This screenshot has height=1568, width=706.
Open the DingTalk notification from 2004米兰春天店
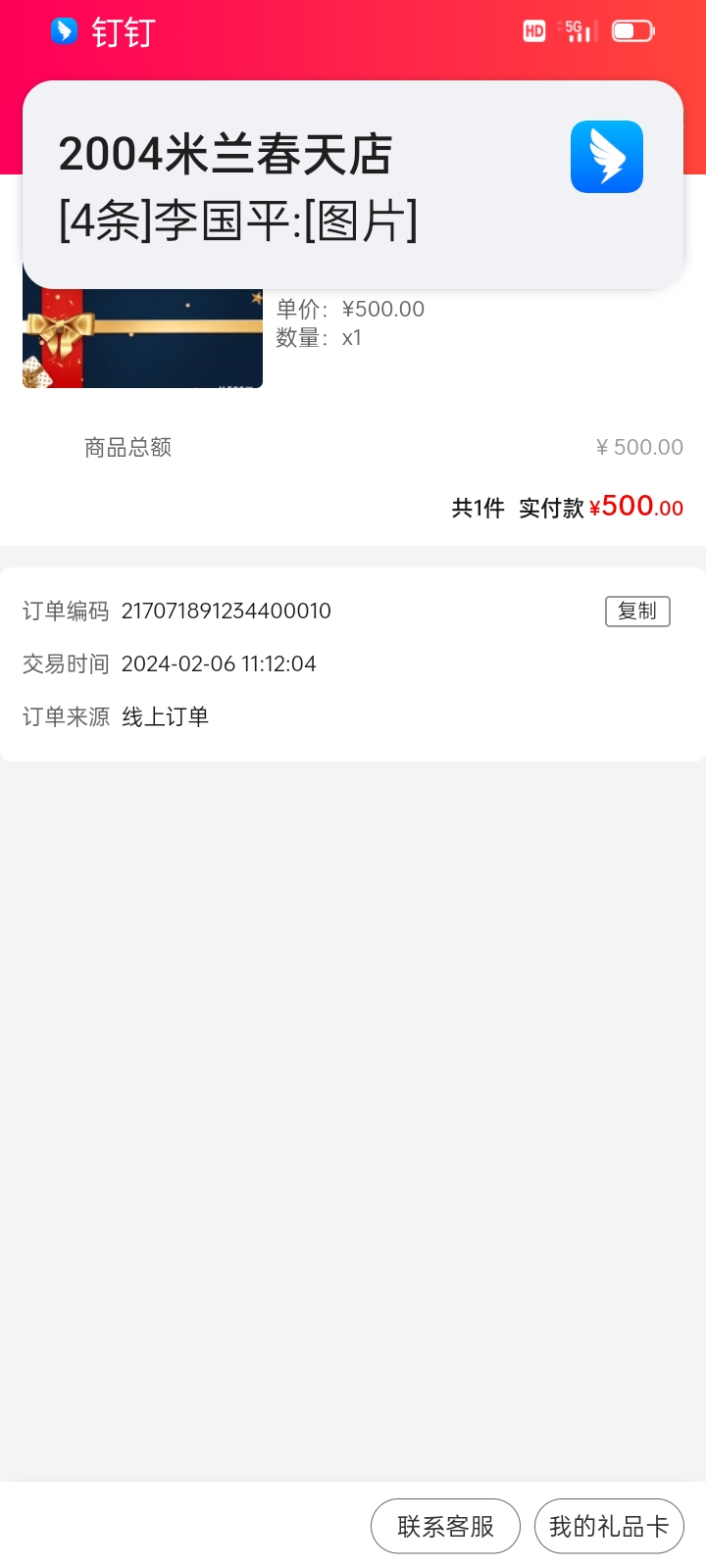tap(352, 185)
